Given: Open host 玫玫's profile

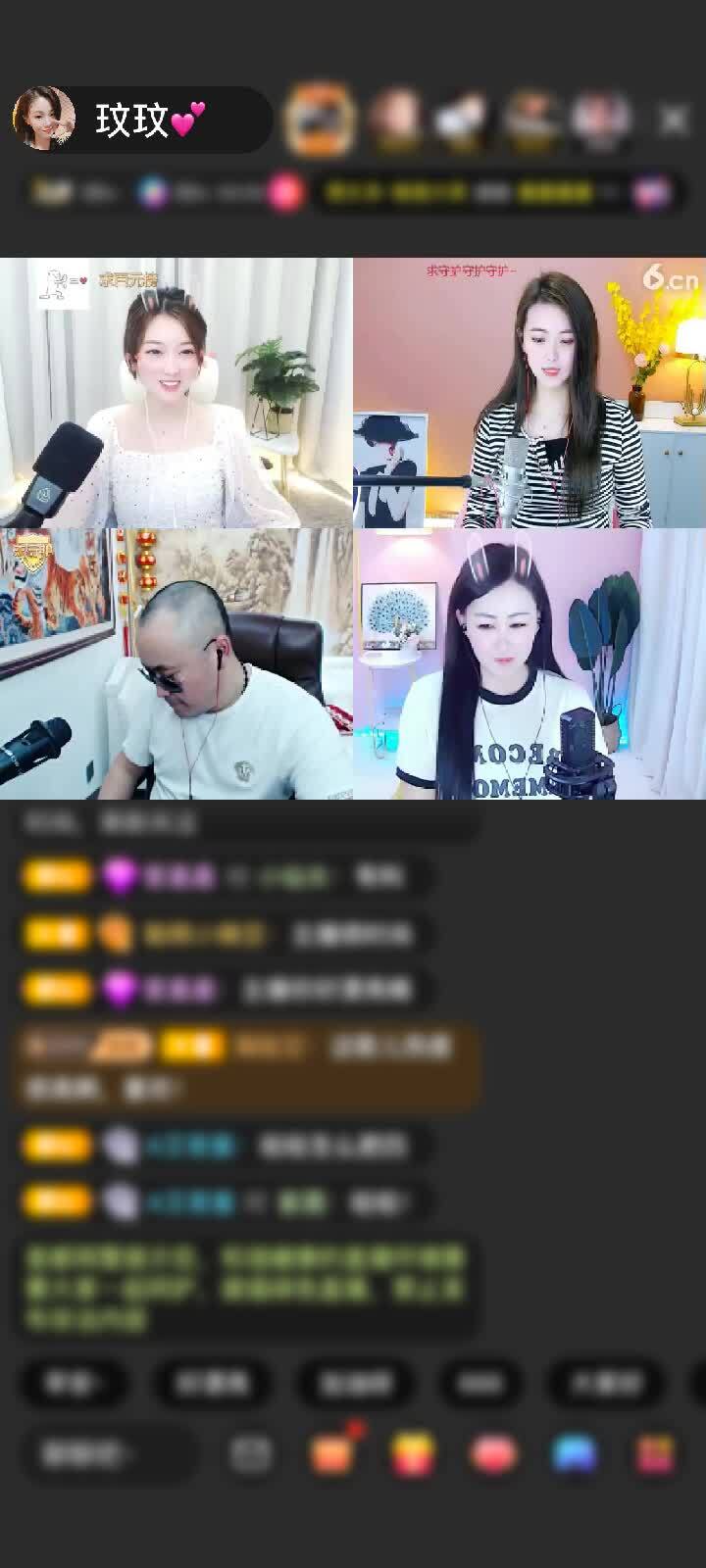Looking at the screenshot, I should click(44, 119).
